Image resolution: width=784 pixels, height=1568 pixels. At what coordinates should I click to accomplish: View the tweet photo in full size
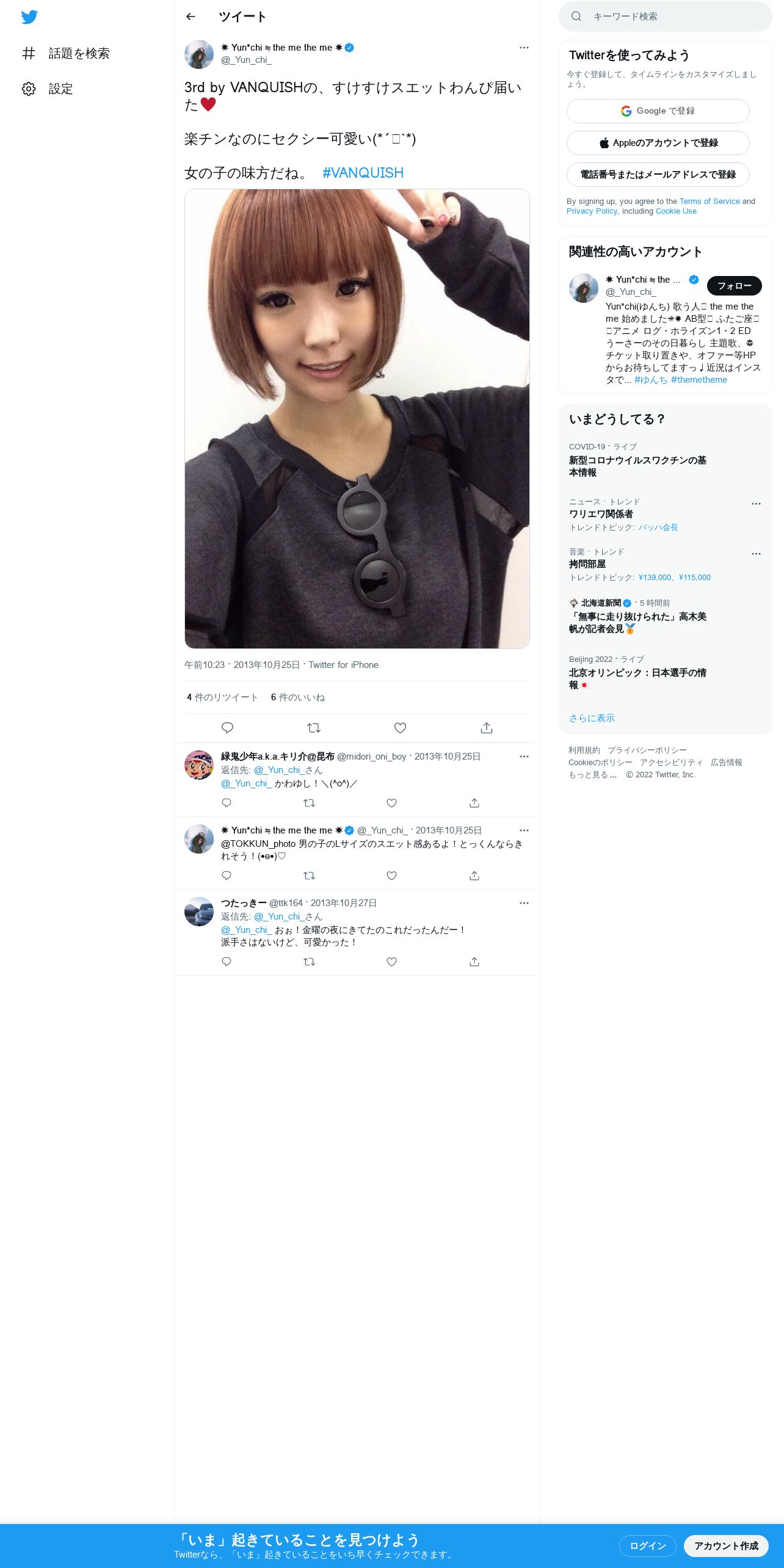click(x=357, y=419)
